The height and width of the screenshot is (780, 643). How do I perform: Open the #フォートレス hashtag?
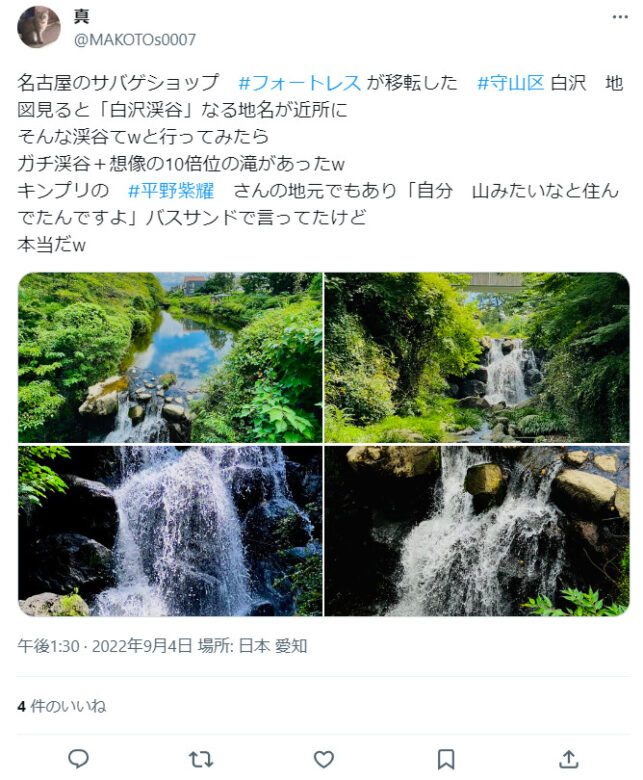[301, 83]
